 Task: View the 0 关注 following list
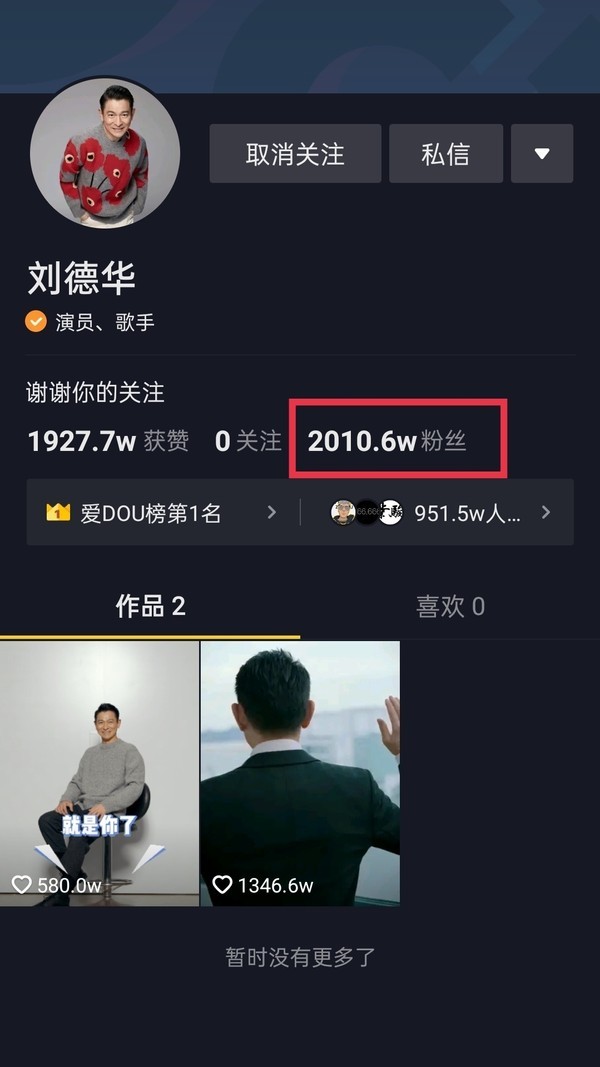coord(248,441)
